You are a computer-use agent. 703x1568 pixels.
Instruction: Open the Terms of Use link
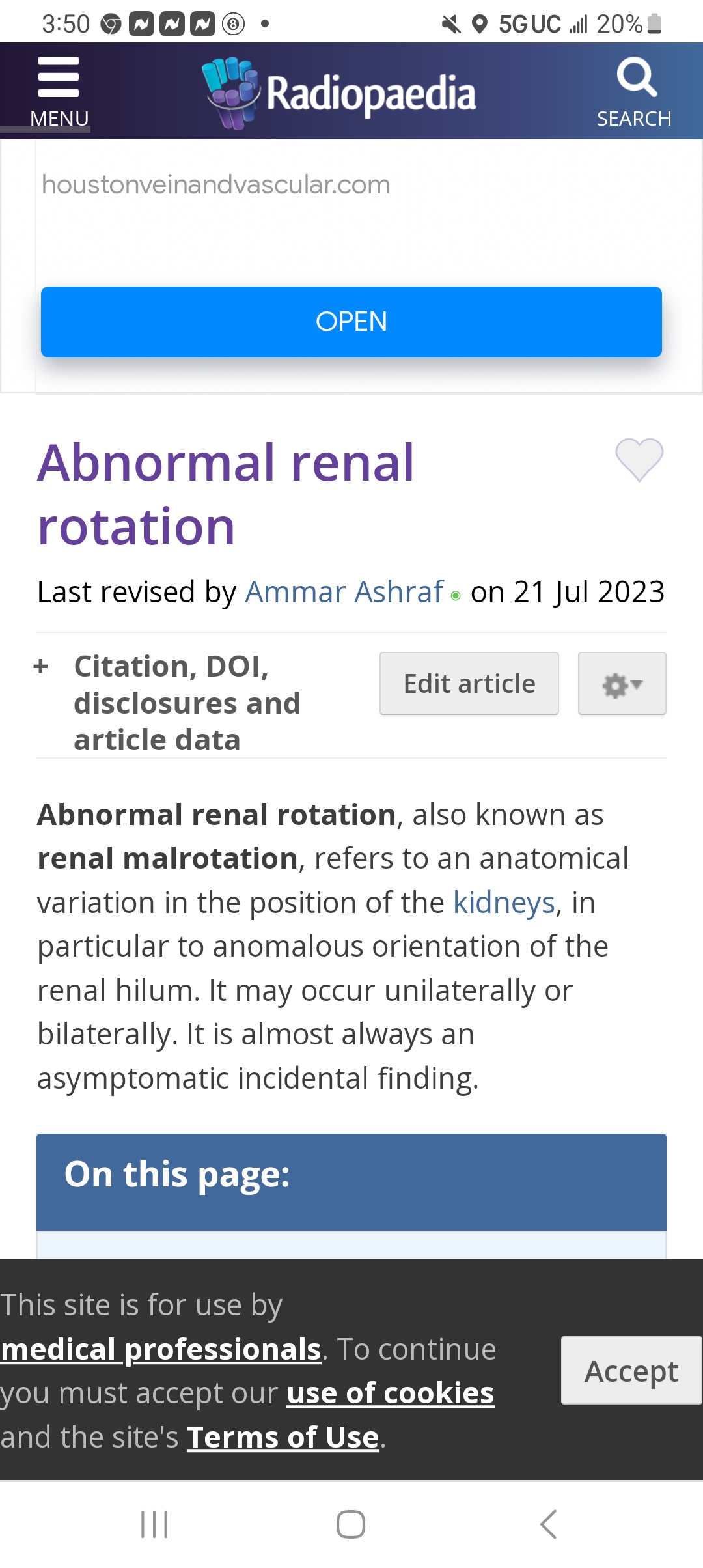(x=283, y=1437)
